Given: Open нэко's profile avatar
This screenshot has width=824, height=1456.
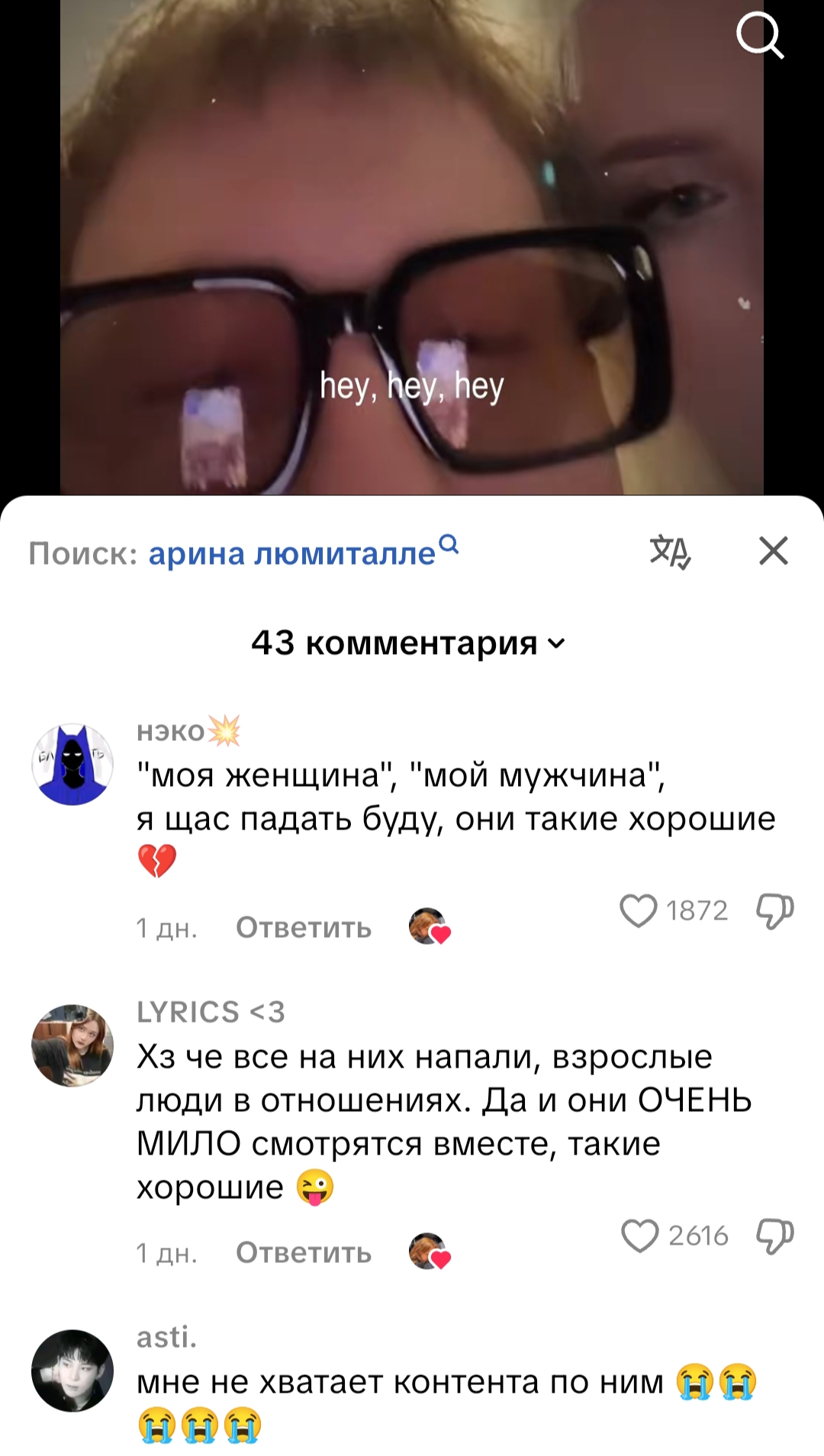Looking at the screenshot, I should pos(72,764).
